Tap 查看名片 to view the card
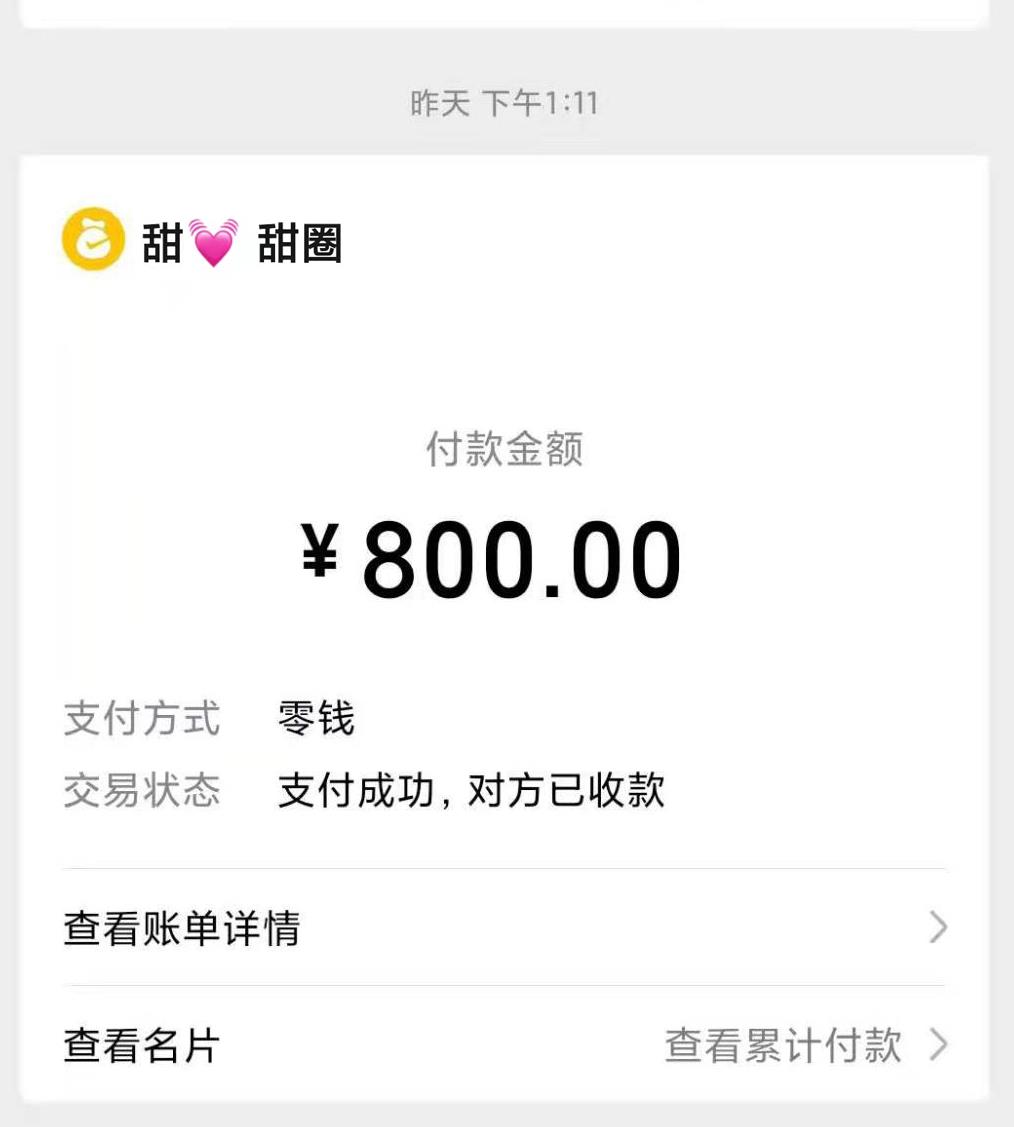The height and width of the screenshot is (1127, 1014). [142, 1046]
